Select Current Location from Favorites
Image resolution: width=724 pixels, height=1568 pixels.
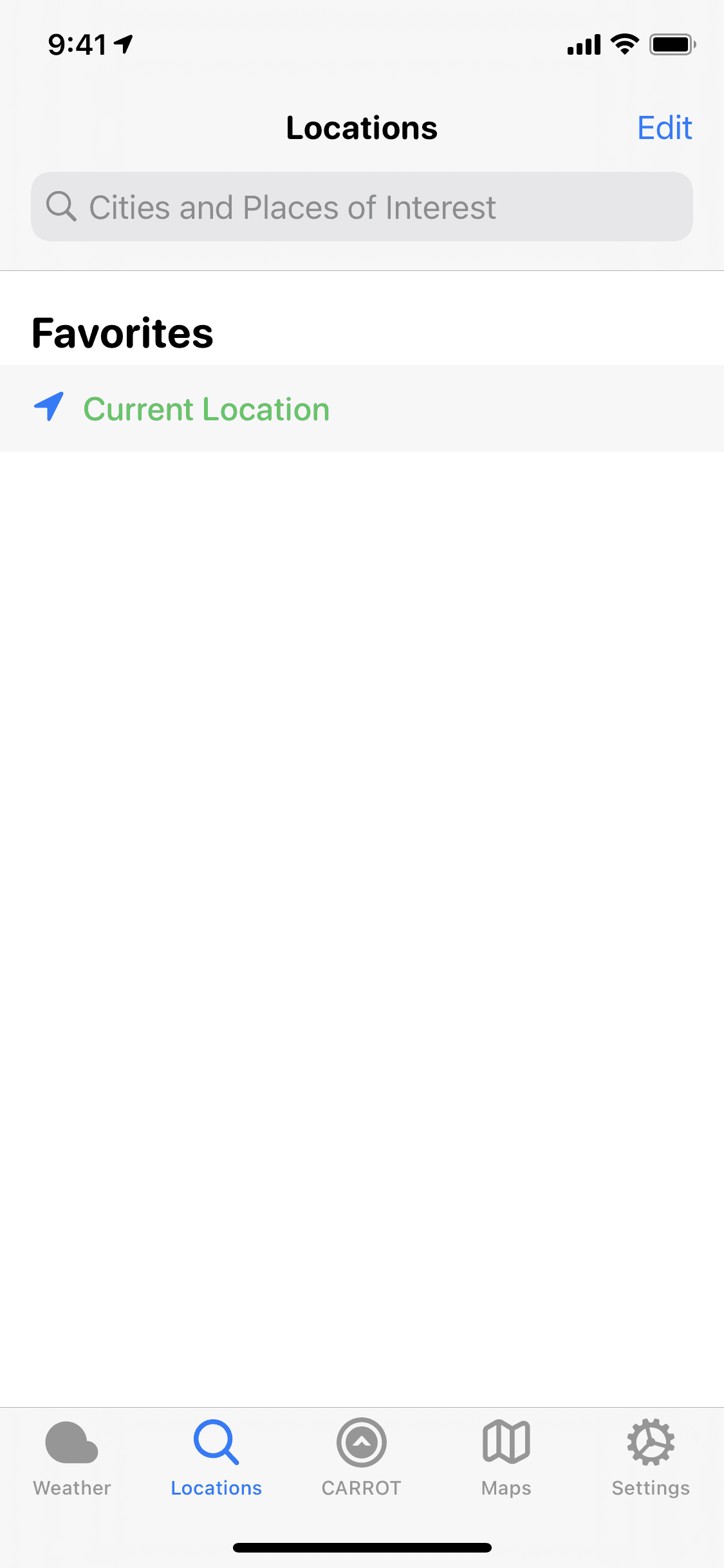tap(362, 409)
